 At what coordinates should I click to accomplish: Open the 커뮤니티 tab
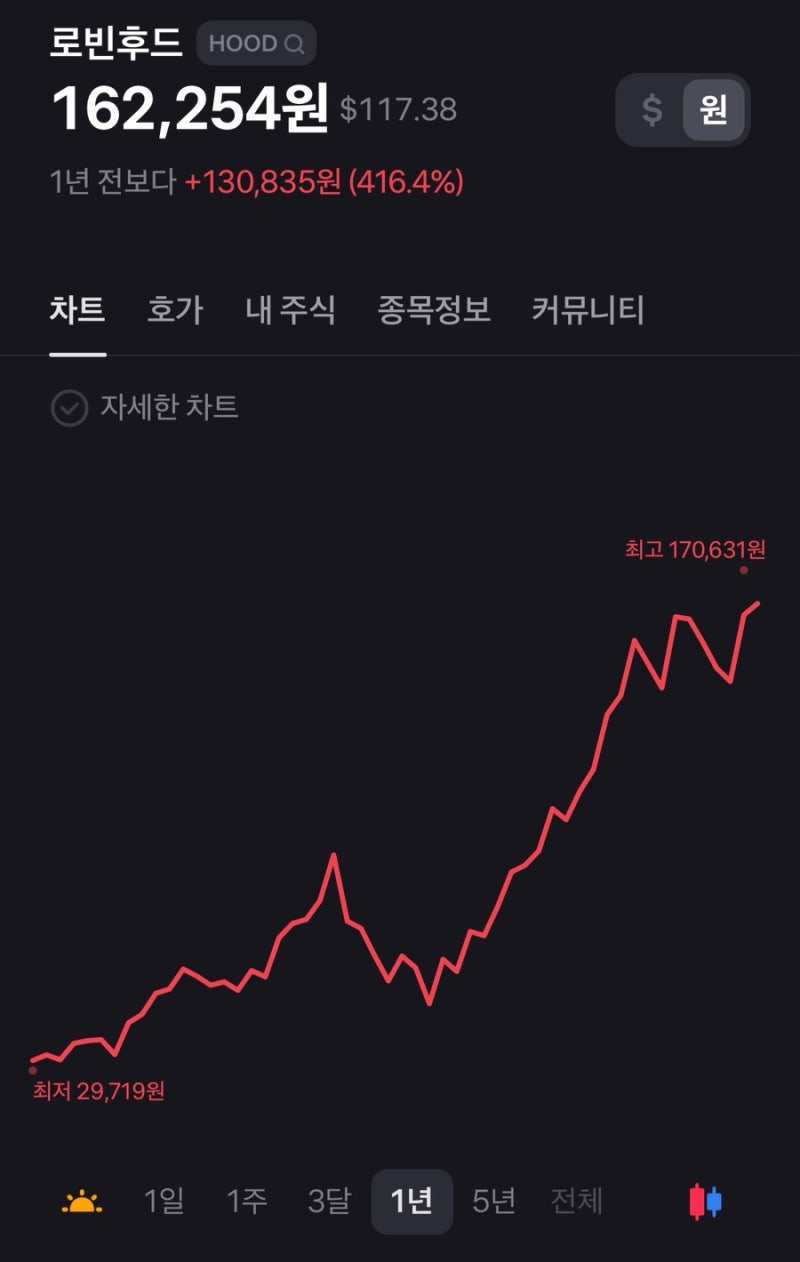tap(590, 311)
